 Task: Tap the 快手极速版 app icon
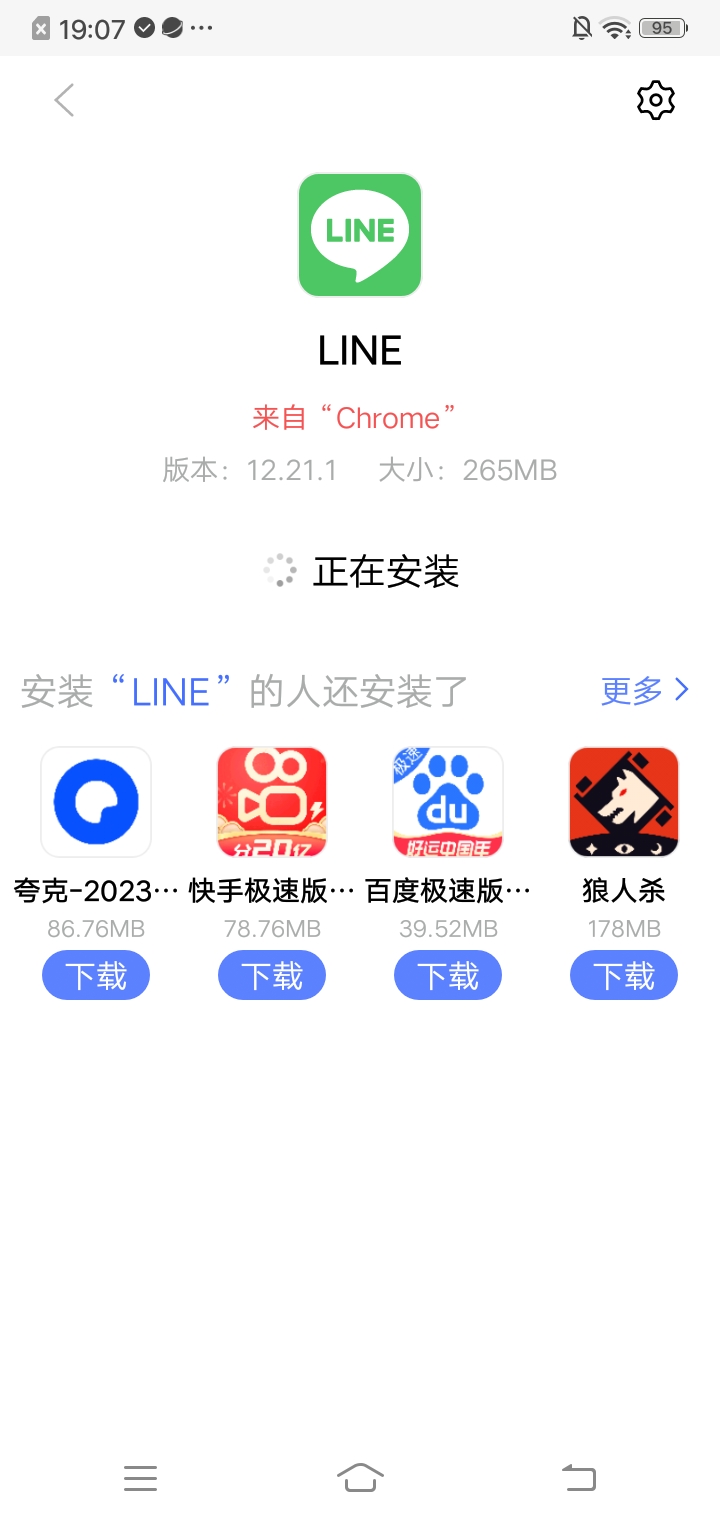(271, 801)
